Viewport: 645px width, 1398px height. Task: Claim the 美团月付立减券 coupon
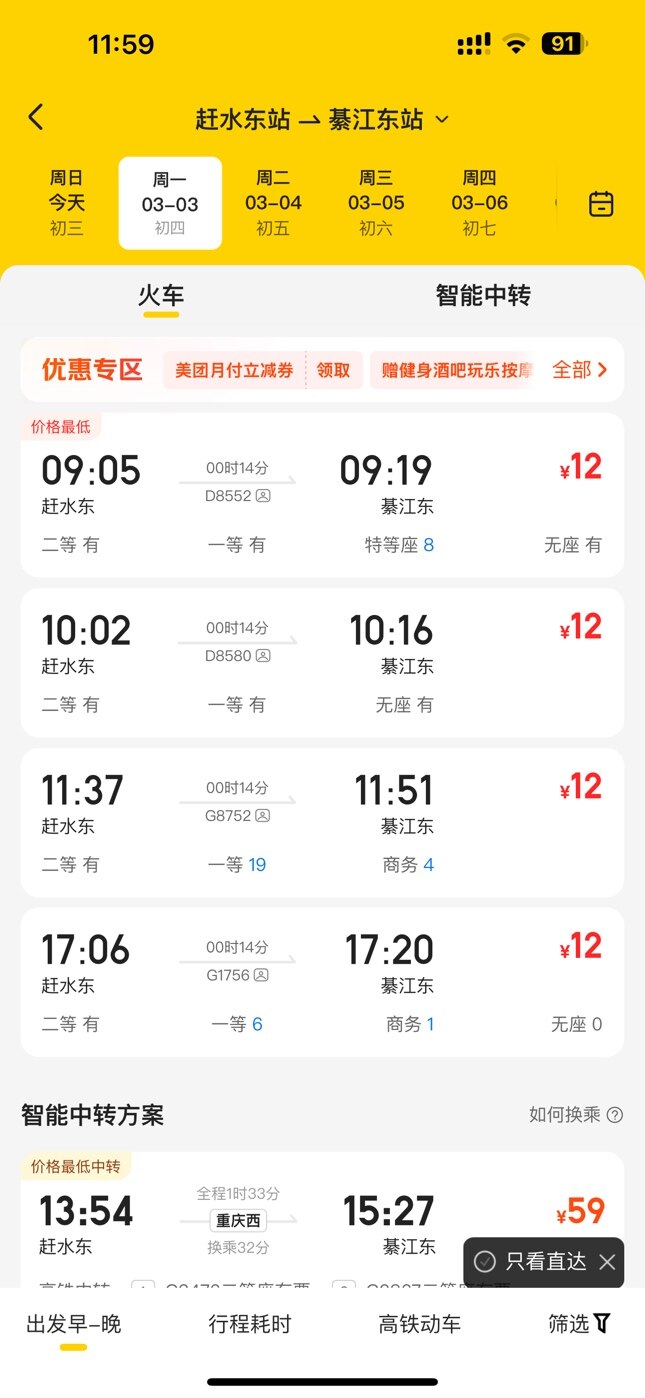334,370
